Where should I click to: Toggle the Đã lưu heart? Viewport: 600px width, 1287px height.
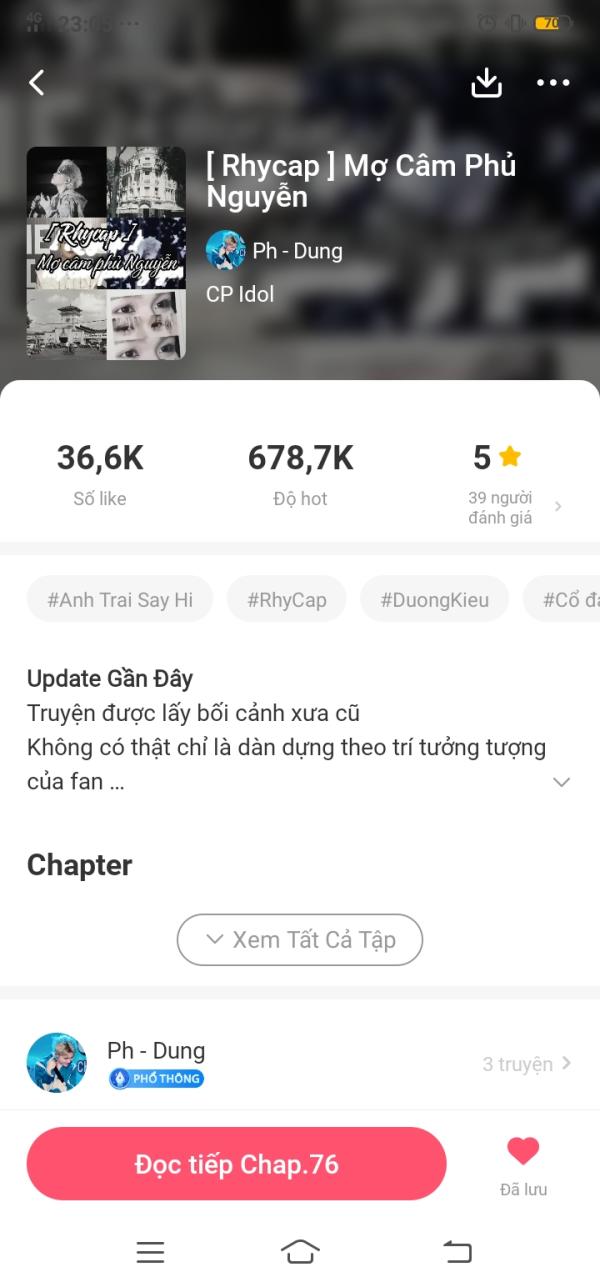tap(523, 1153)
